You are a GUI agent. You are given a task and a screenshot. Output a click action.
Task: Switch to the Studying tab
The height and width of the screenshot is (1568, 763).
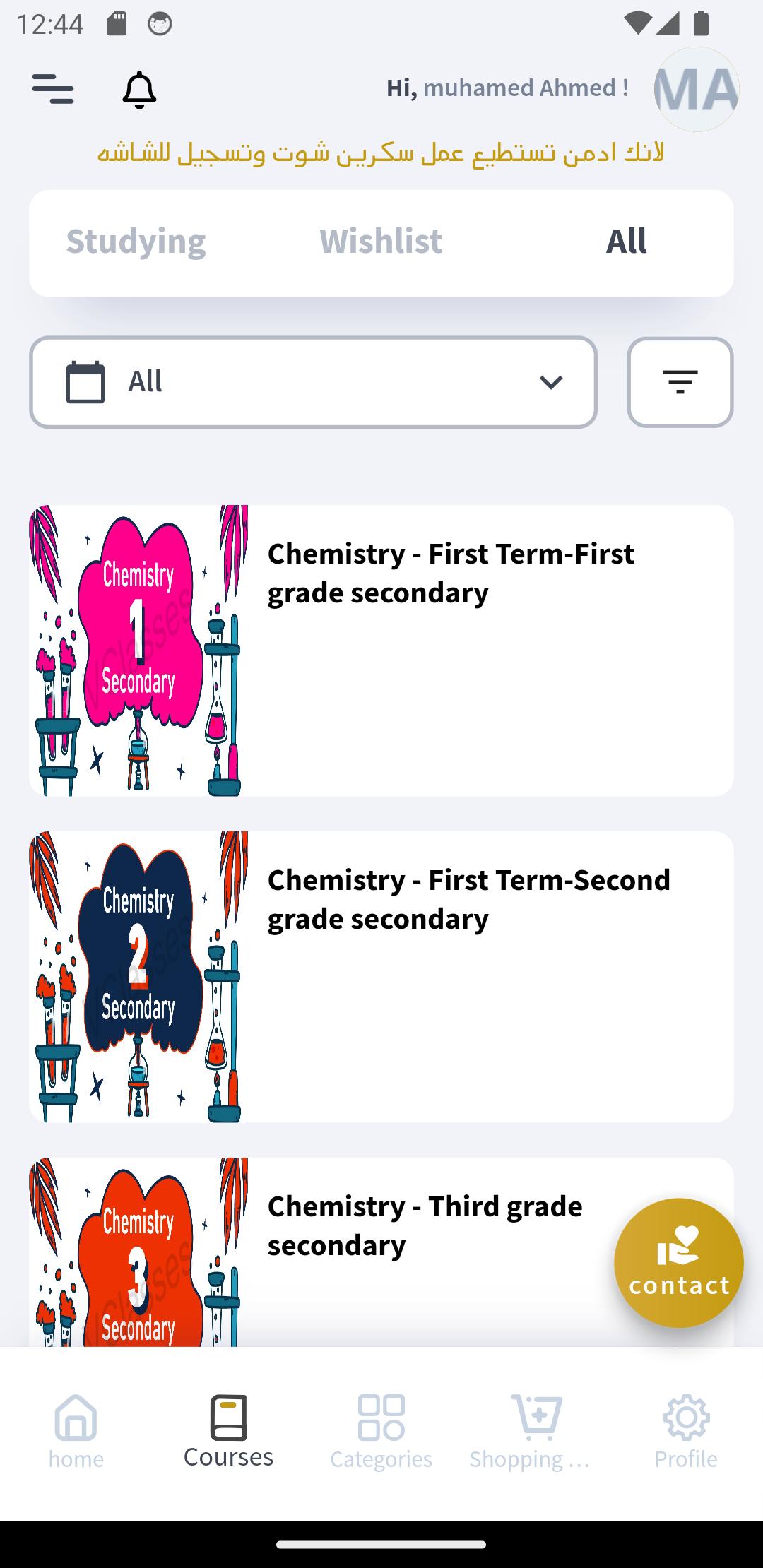point(136,241)
